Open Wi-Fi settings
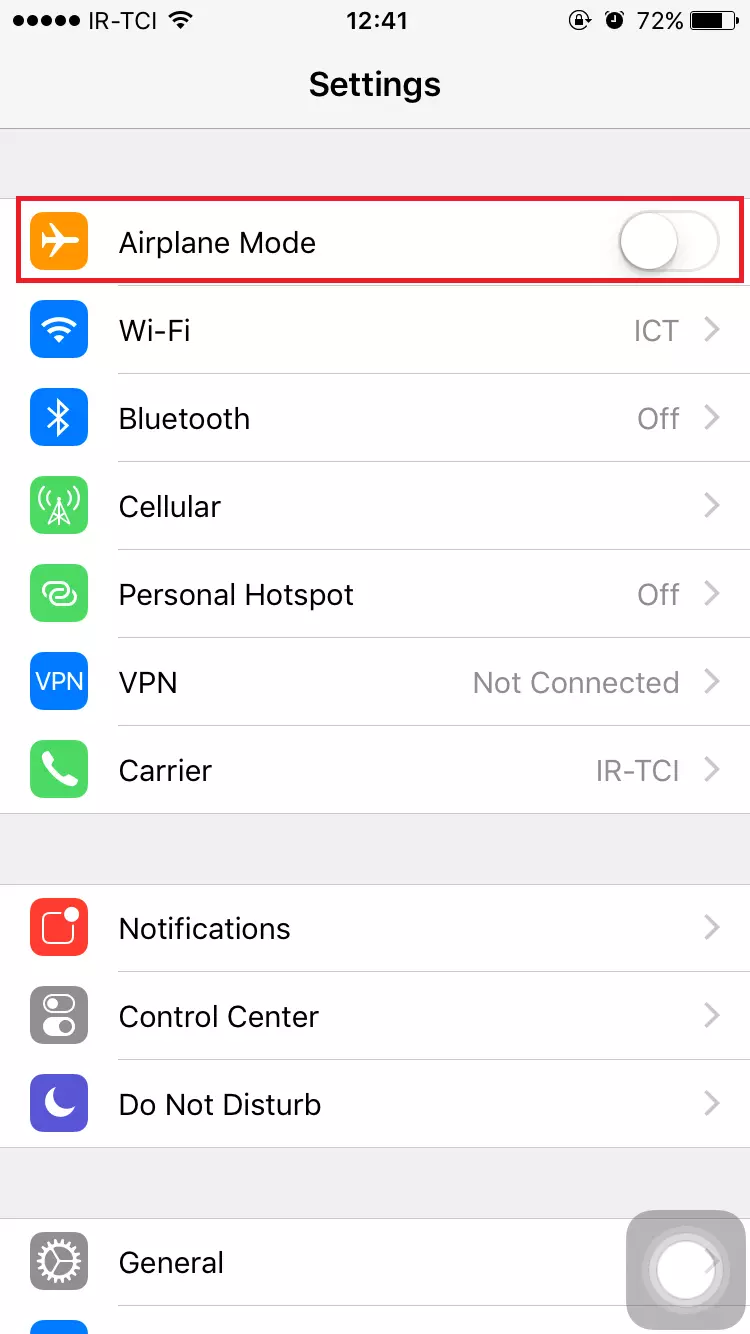Viewport: 750px width, 1334px height. coord(375,330)
